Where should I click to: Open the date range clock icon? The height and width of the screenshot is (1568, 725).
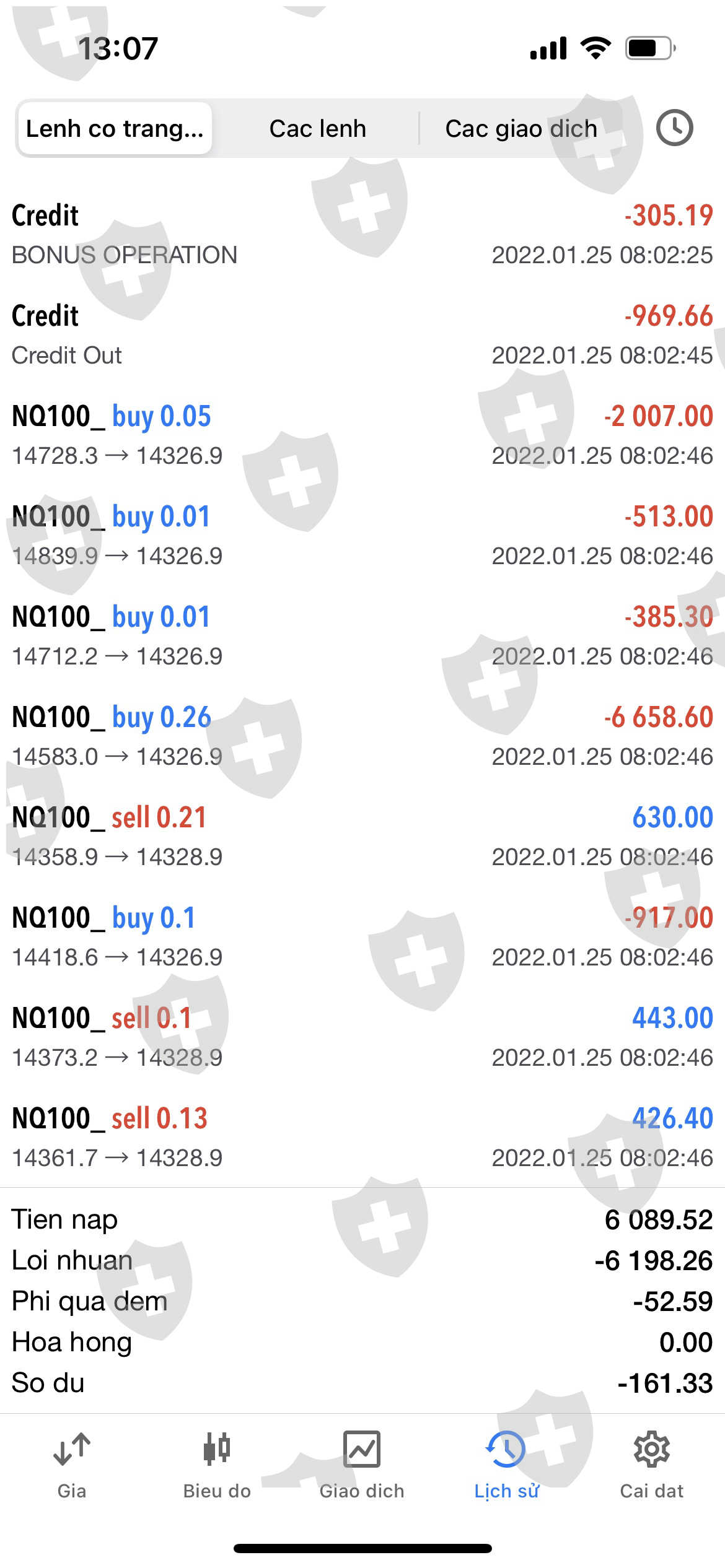pyautogui.click(x=674, y=128)
